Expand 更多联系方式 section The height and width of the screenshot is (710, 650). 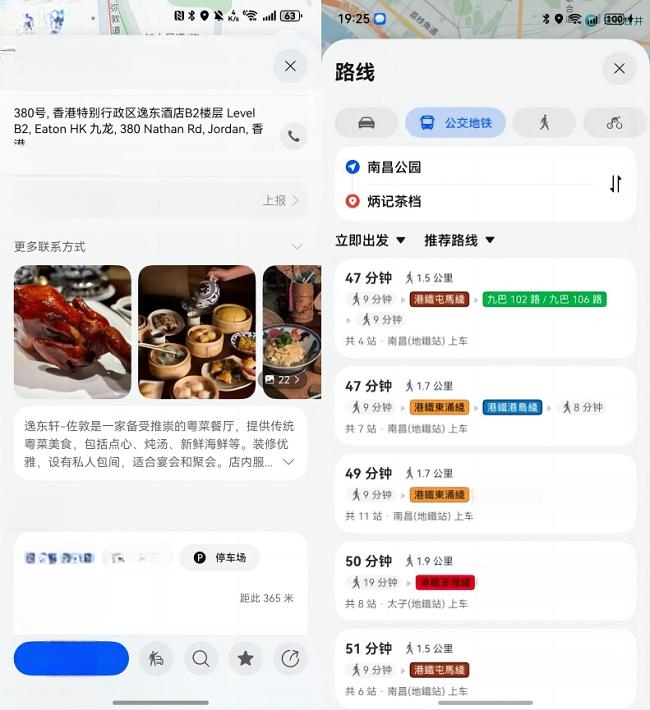(x=296, y=246)
